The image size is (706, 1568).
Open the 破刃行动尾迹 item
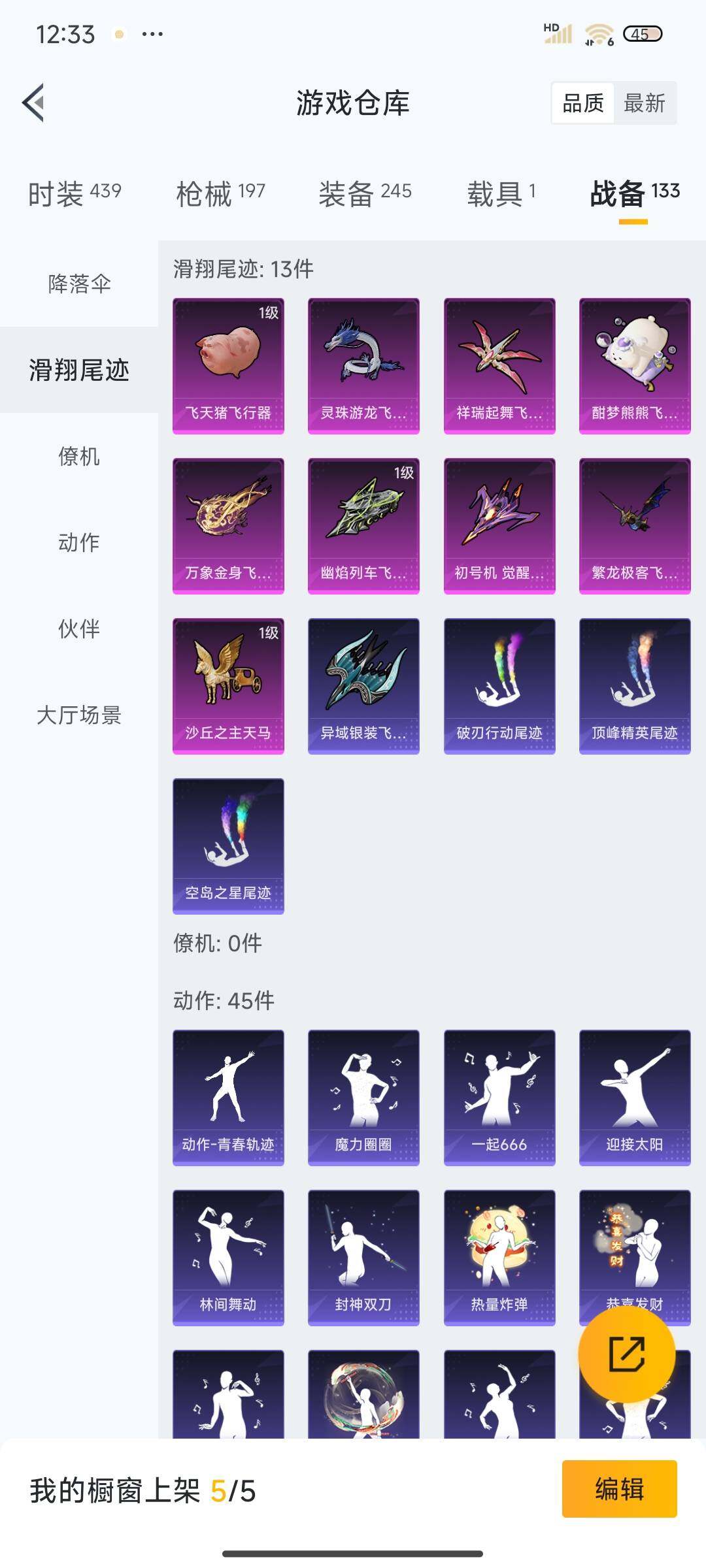(x=499, y=686)
